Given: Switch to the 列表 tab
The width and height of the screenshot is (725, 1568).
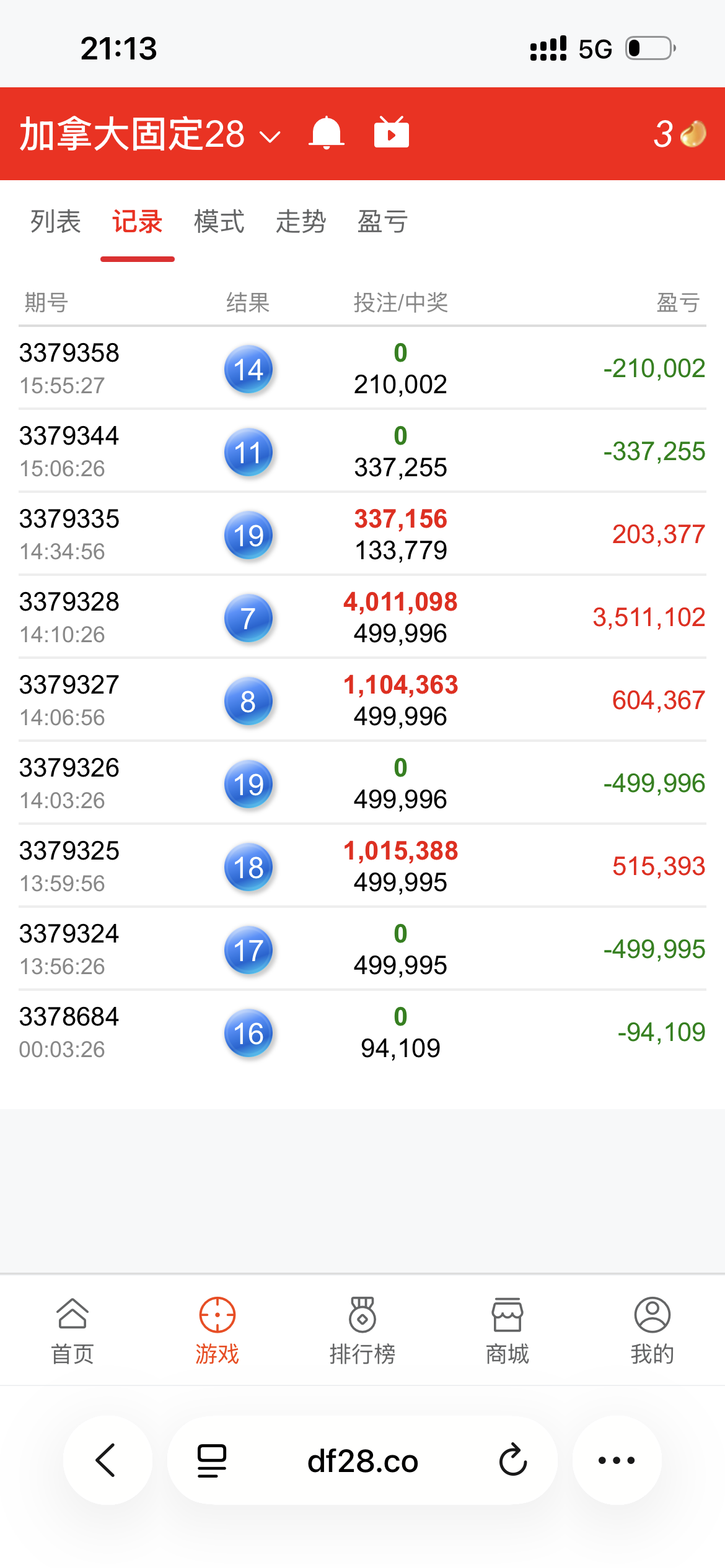Looking at the screenshot, I should [x=55, y=222].
